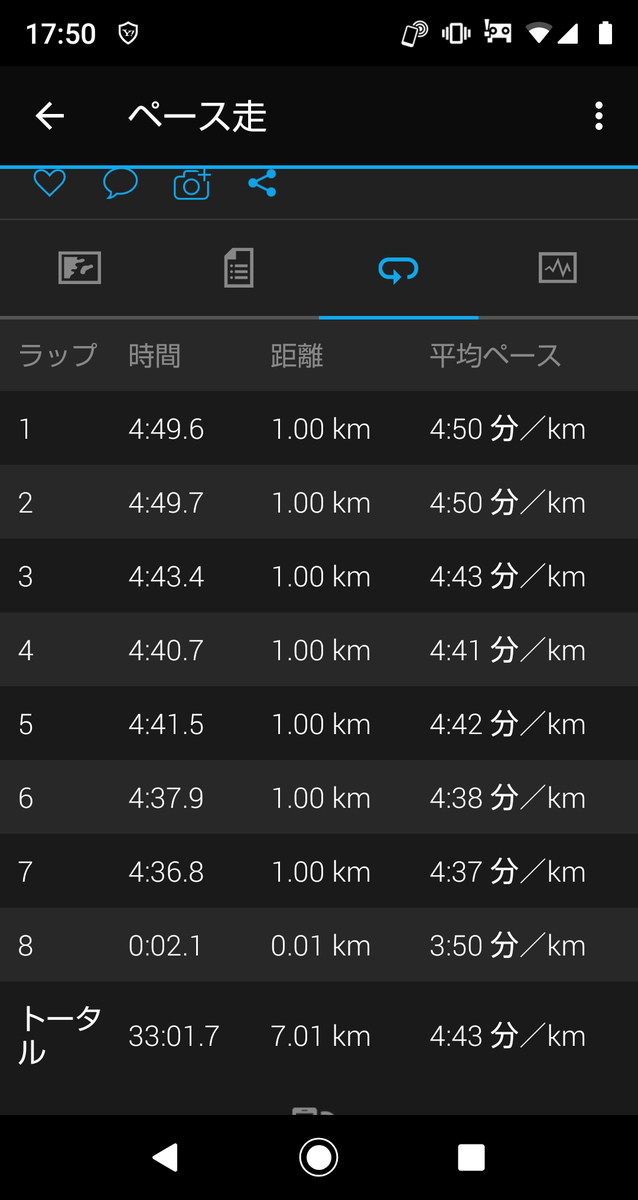The image size is (638, 1200).
Task: Switch to the charts tab
Action: pos(557,268)
